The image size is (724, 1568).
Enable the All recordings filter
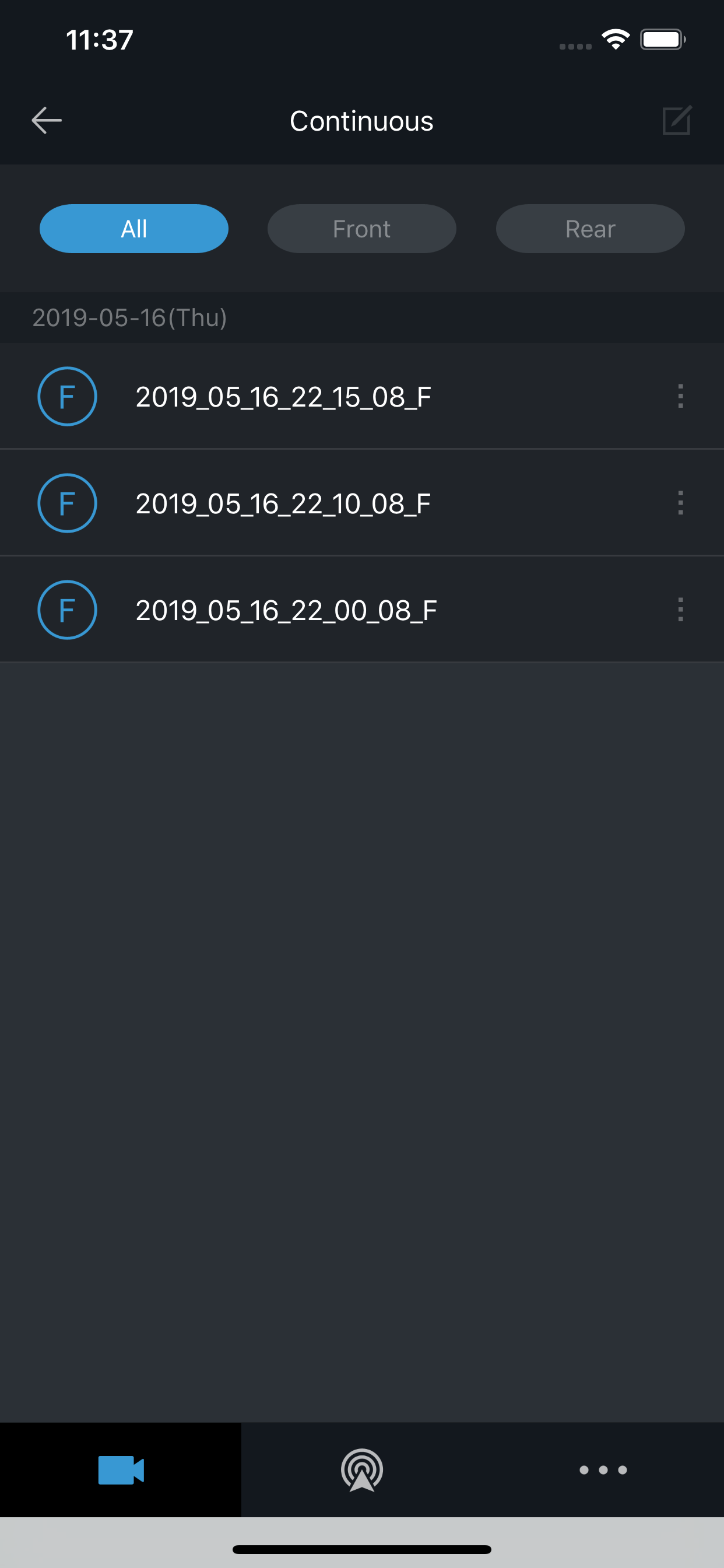pos(134,228)
